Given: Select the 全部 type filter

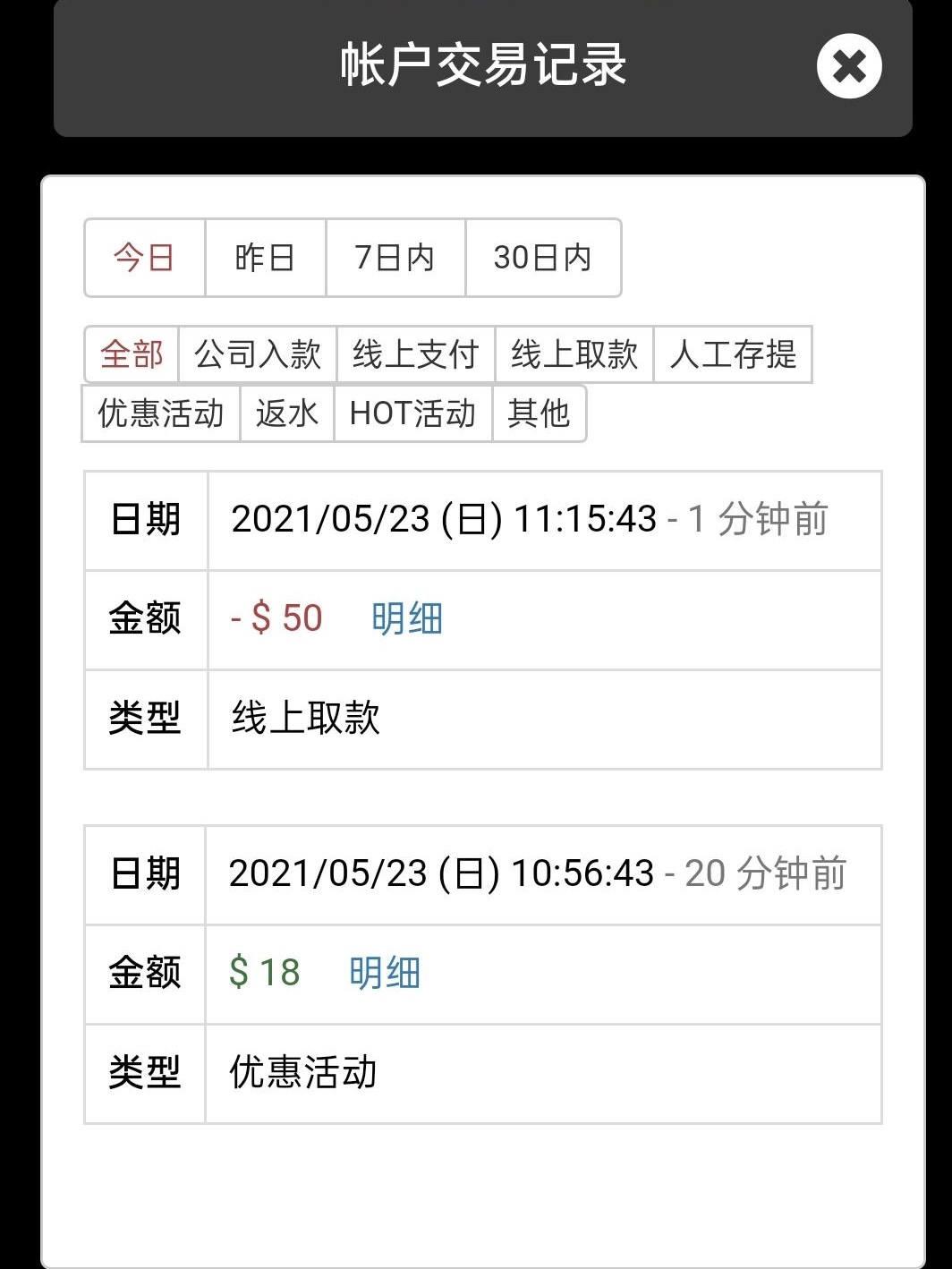Looking at the screenshot, I should click(132, 354).
